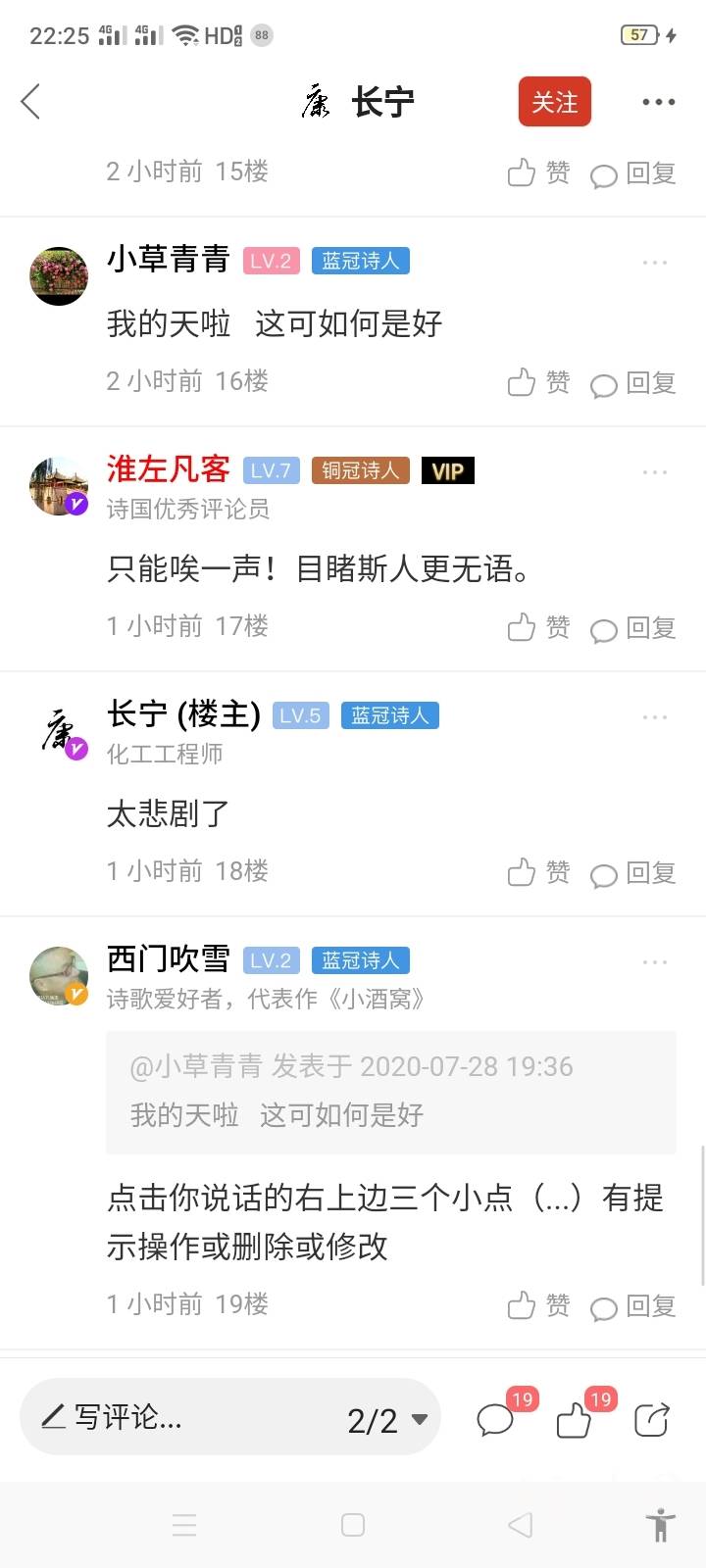This screenshot has height=1568, width=706.
Task: Go back using the top-left arrow
Action: tap(31, 101)
